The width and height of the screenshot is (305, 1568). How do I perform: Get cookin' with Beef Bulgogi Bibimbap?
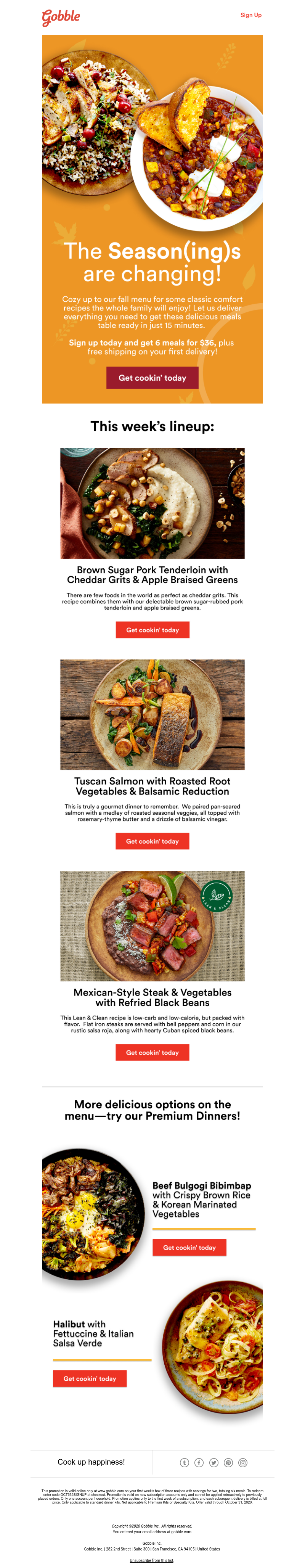189,1247
